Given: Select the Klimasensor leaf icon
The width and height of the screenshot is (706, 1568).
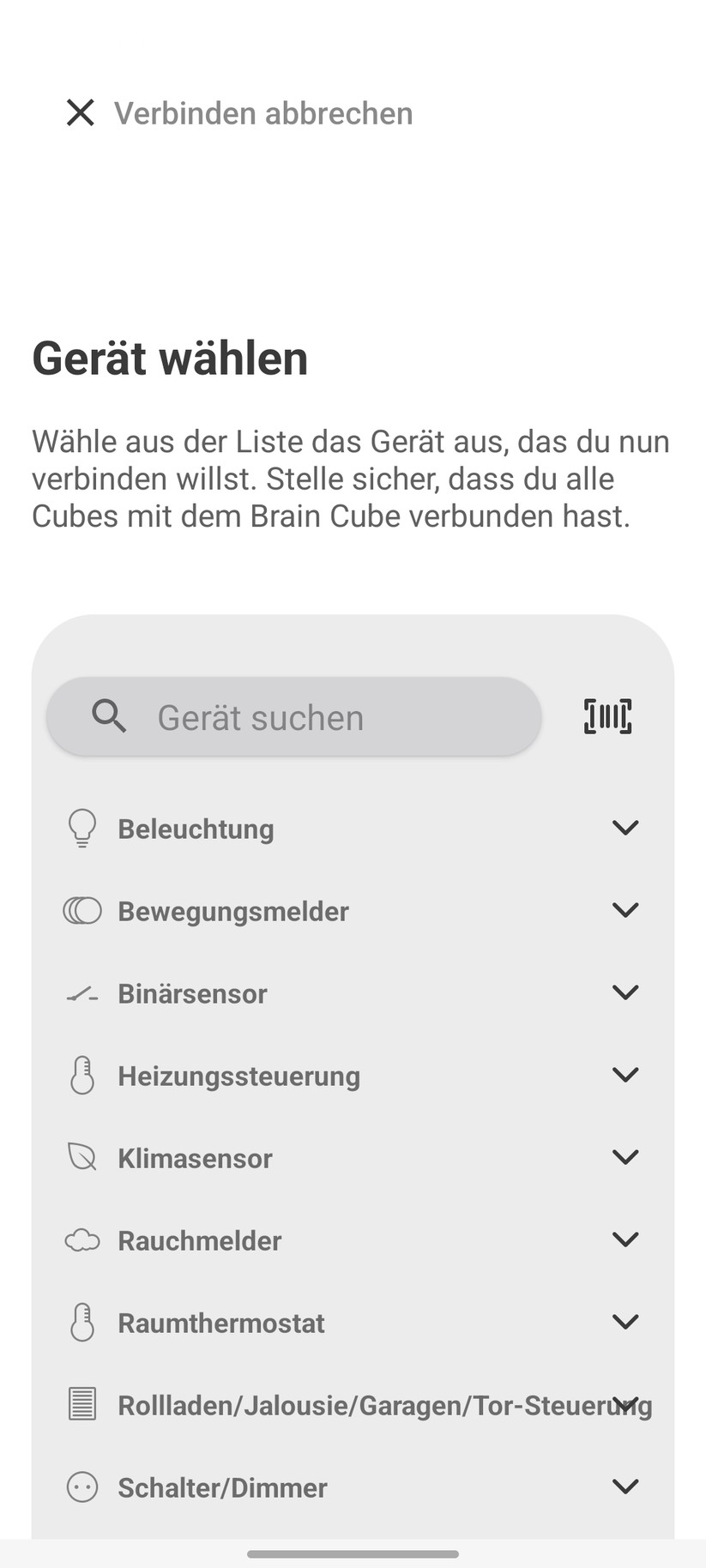Looking at the screenshot, I should [x=81, y=1157].
